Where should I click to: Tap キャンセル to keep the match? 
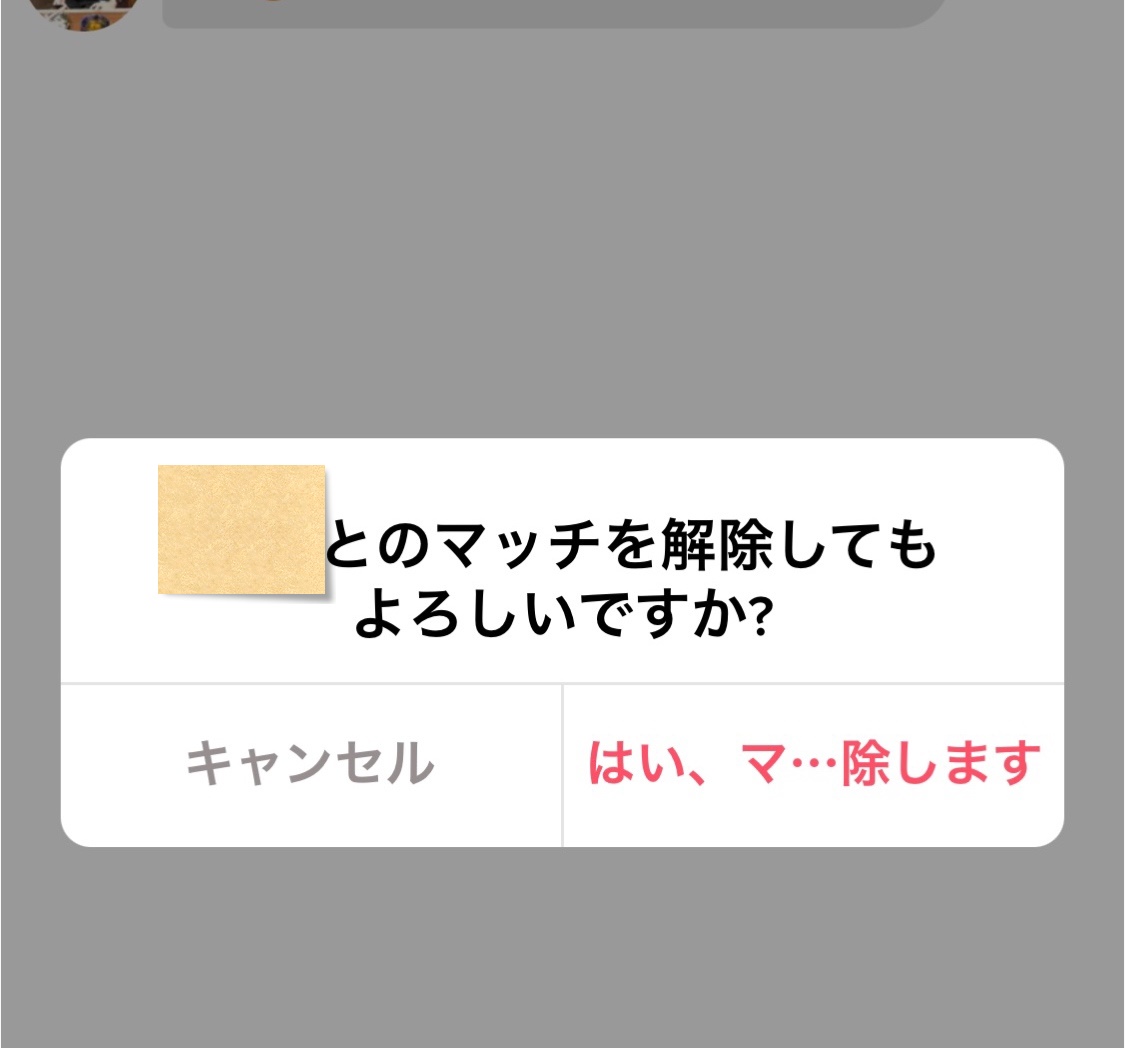311,765
